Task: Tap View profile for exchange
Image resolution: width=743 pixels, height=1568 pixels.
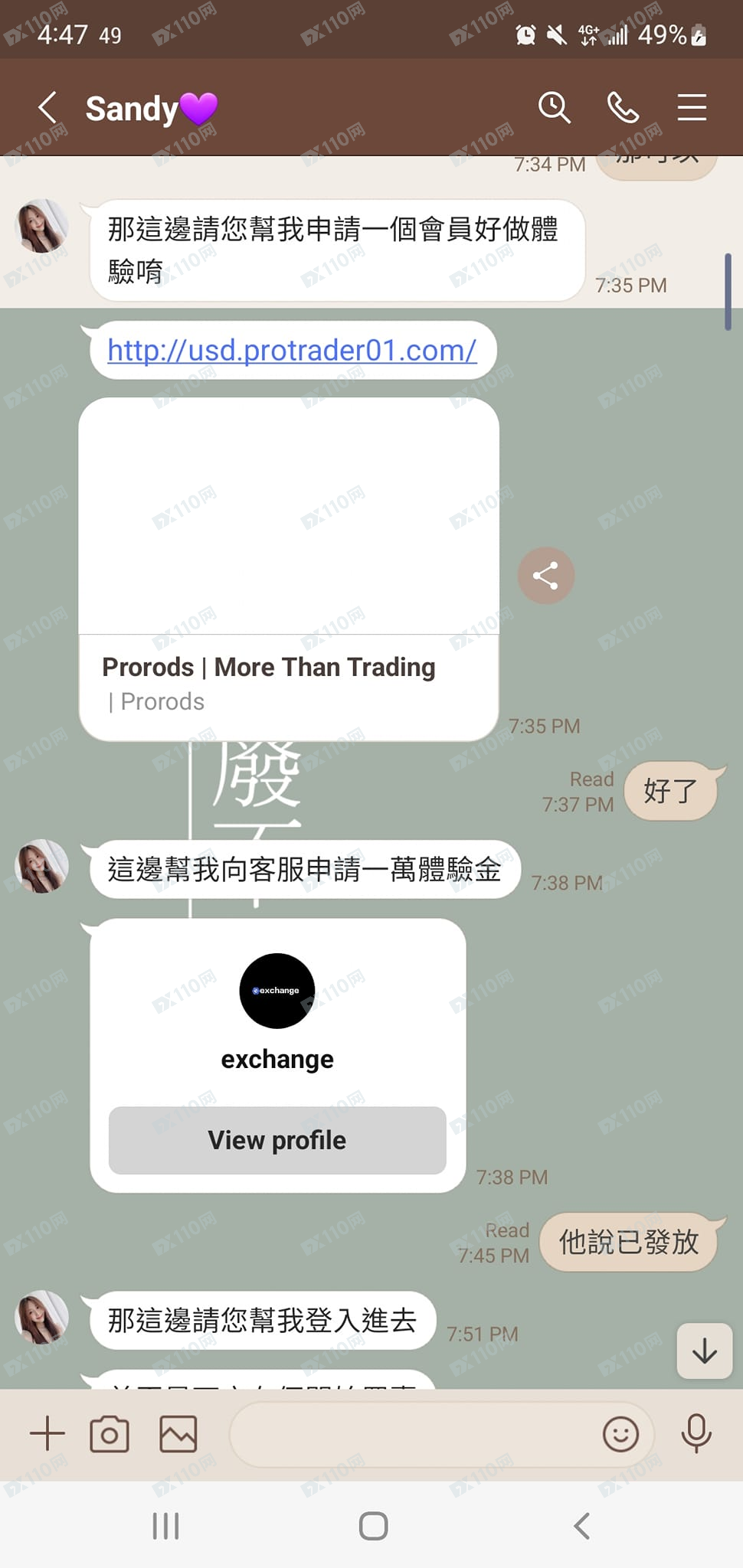Action: point(277,1140)
